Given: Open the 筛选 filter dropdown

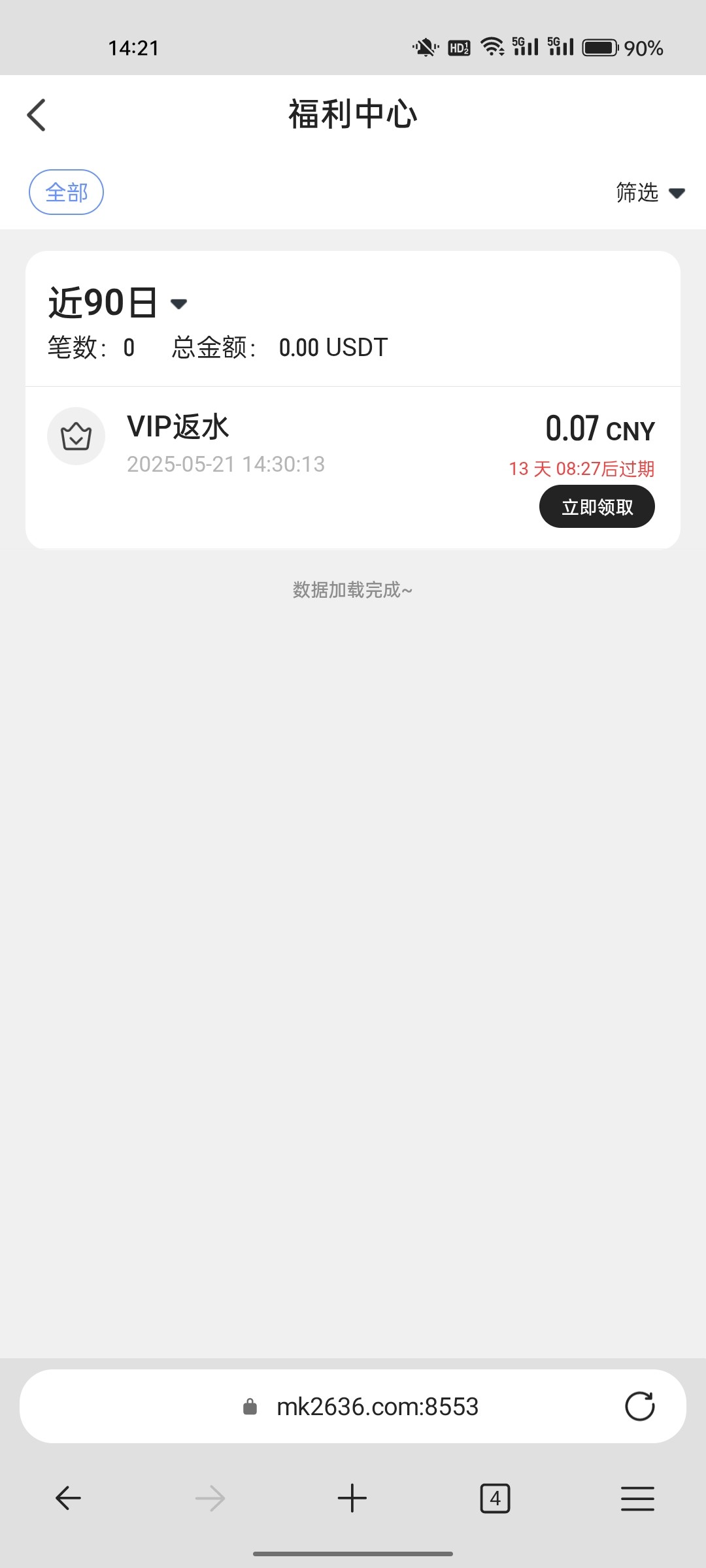Looking at the screenshot, I should (x=650, y=193).
